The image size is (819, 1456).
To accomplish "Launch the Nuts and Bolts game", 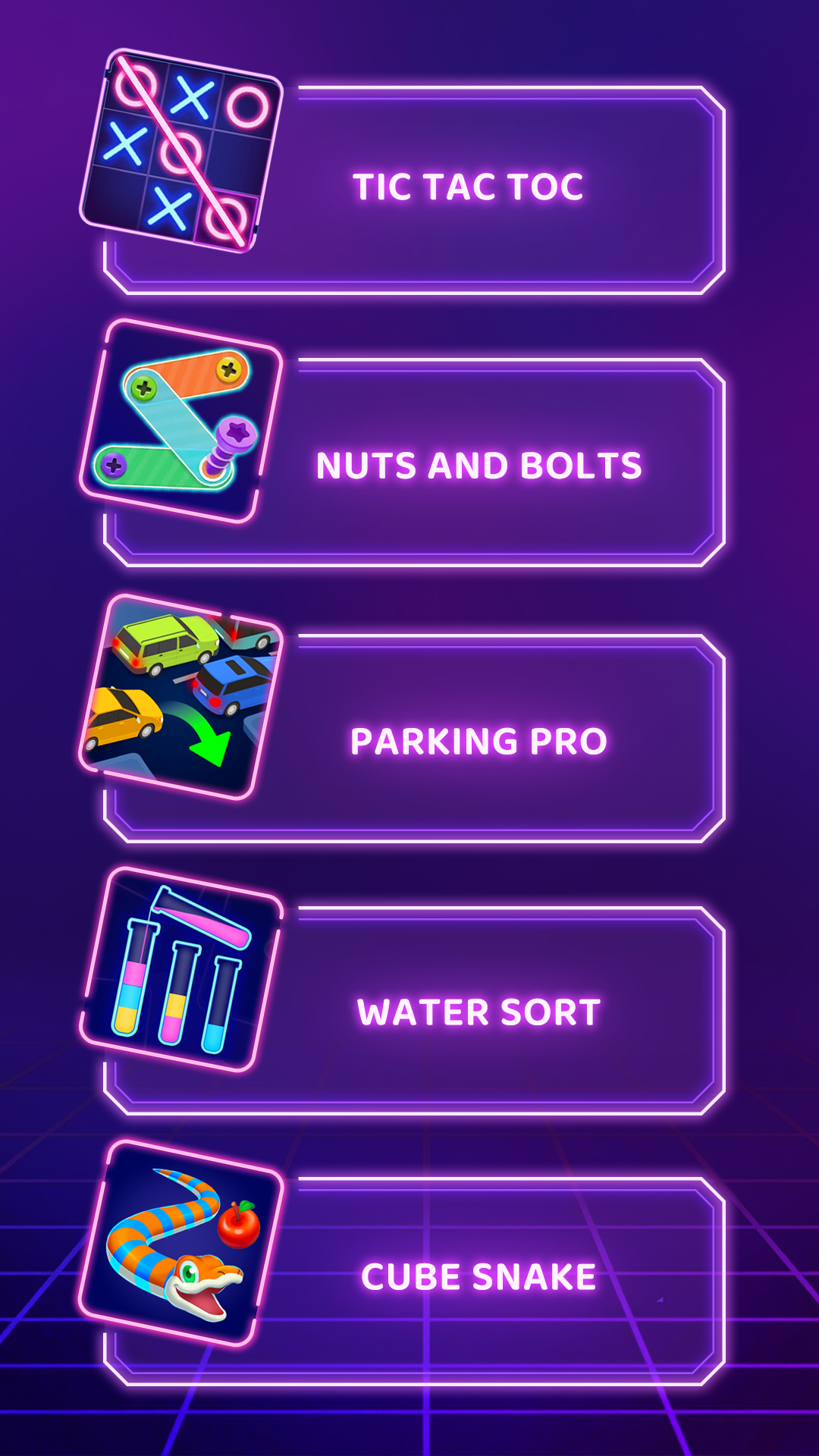I will pyautogui.click(x=478, y=465).
